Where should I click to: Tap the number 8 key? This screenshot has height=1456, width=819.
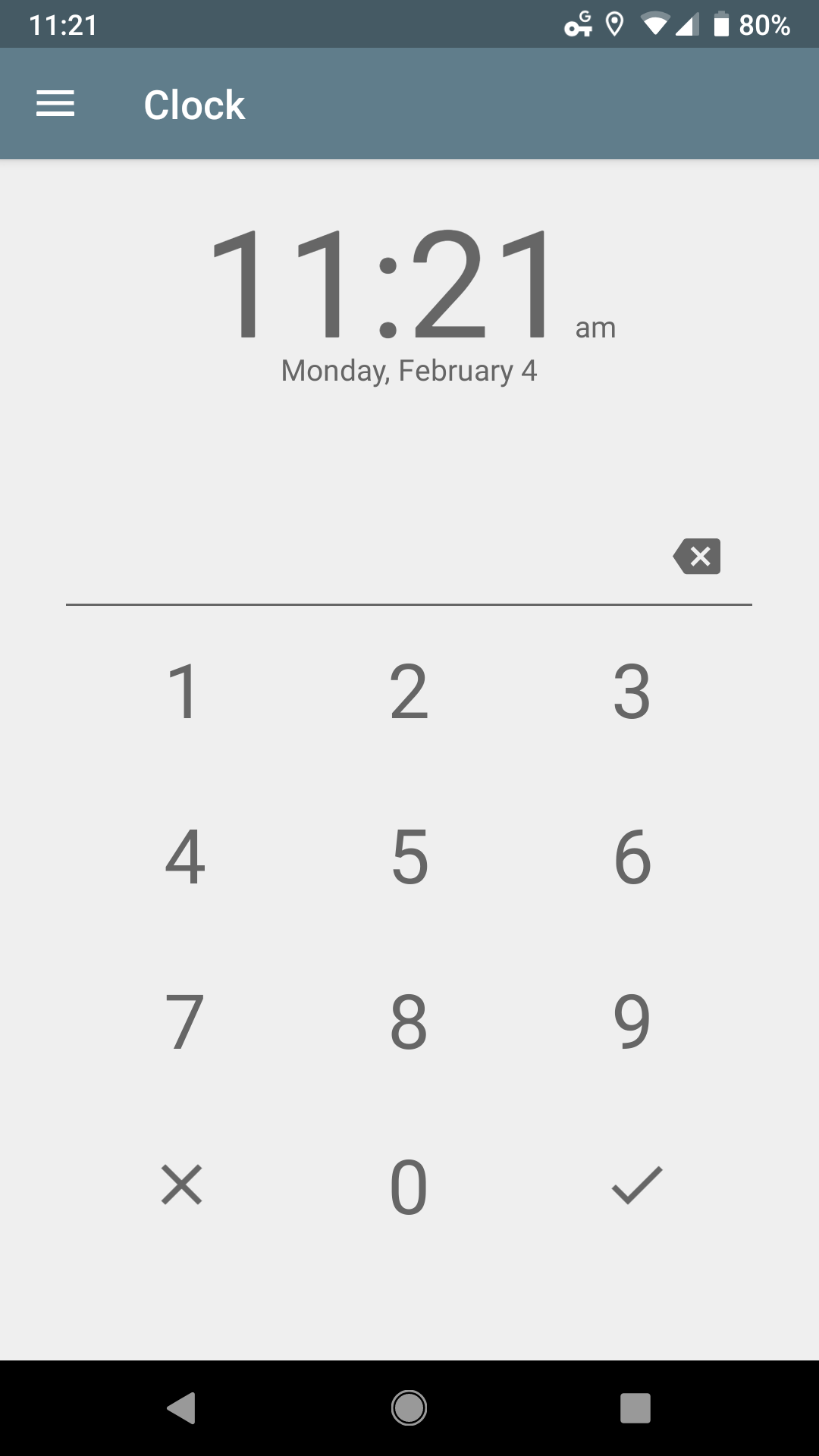click(409, 1021)
